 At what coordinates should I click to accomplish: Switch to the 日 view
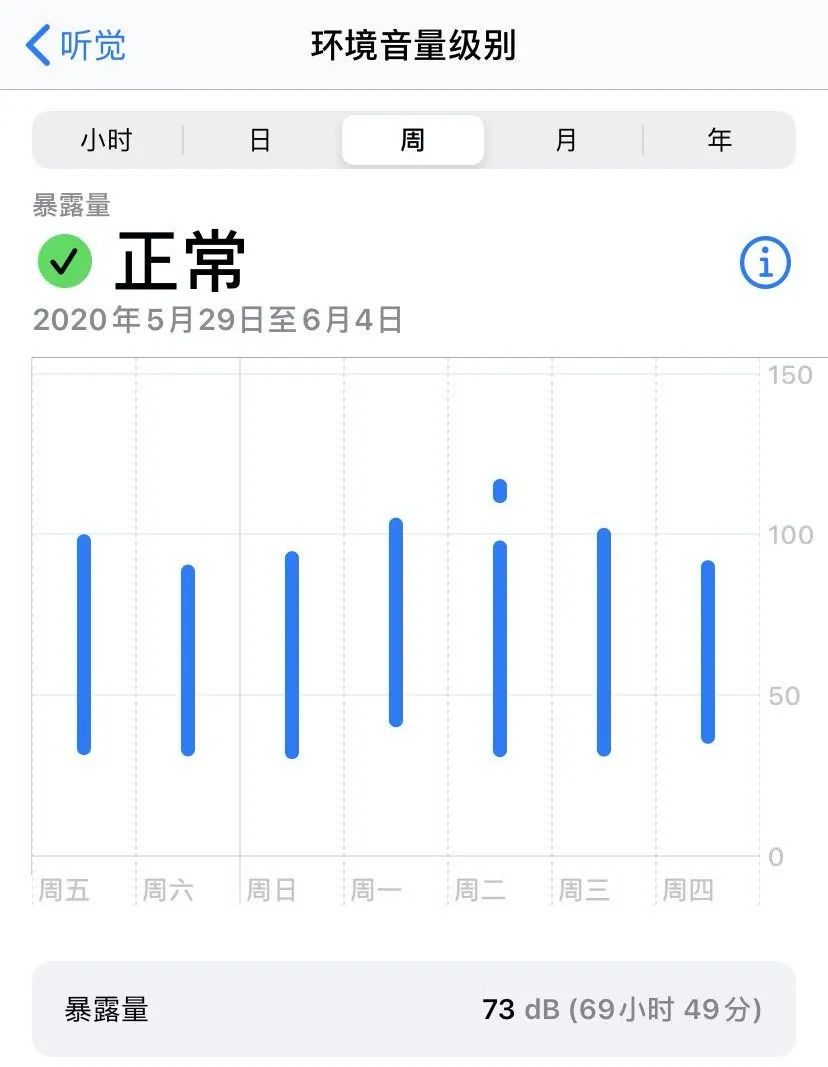pos(260,140)
